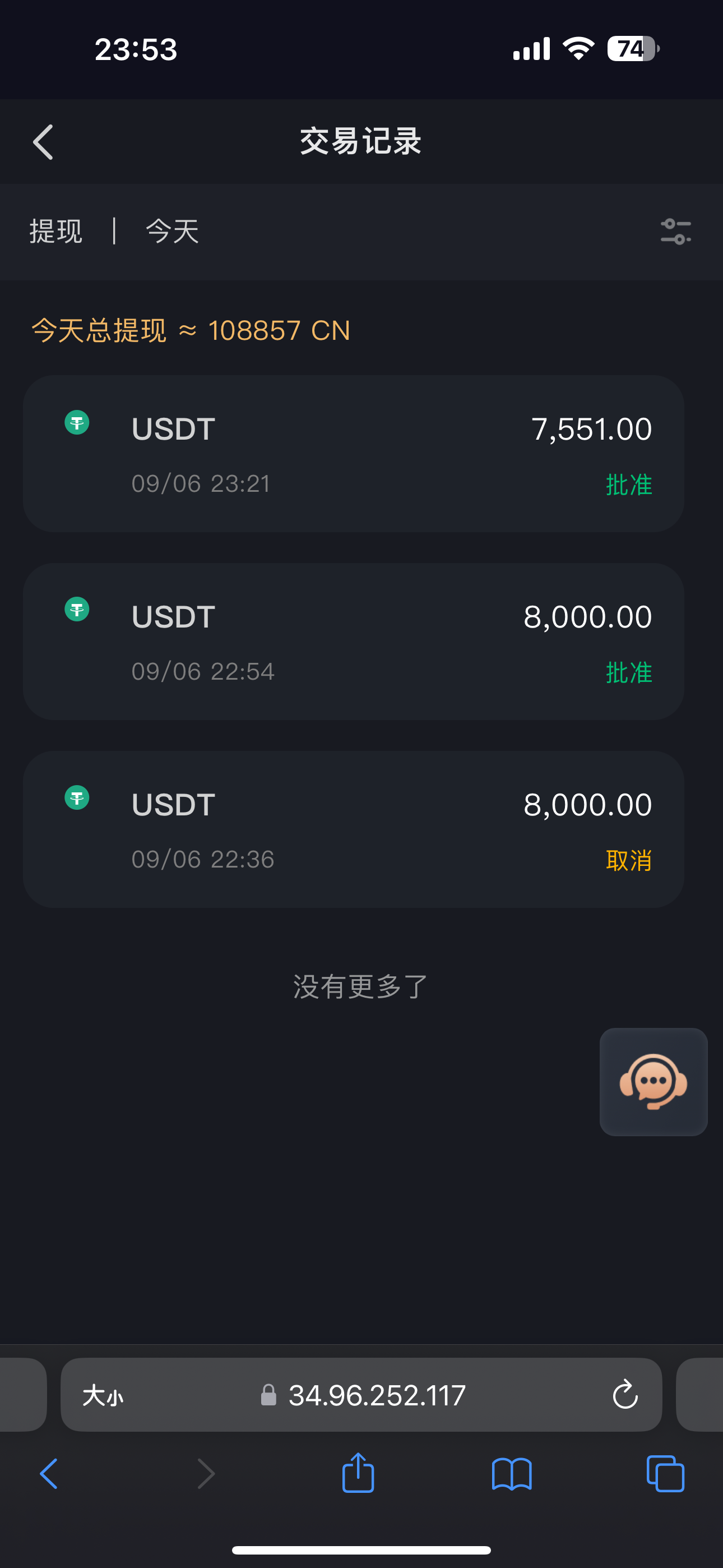This screenshot has width=723, height=1568.
Task: Navigate back with Safari's back arrow
Action: pyautogui.click(x=49, y=1474)
